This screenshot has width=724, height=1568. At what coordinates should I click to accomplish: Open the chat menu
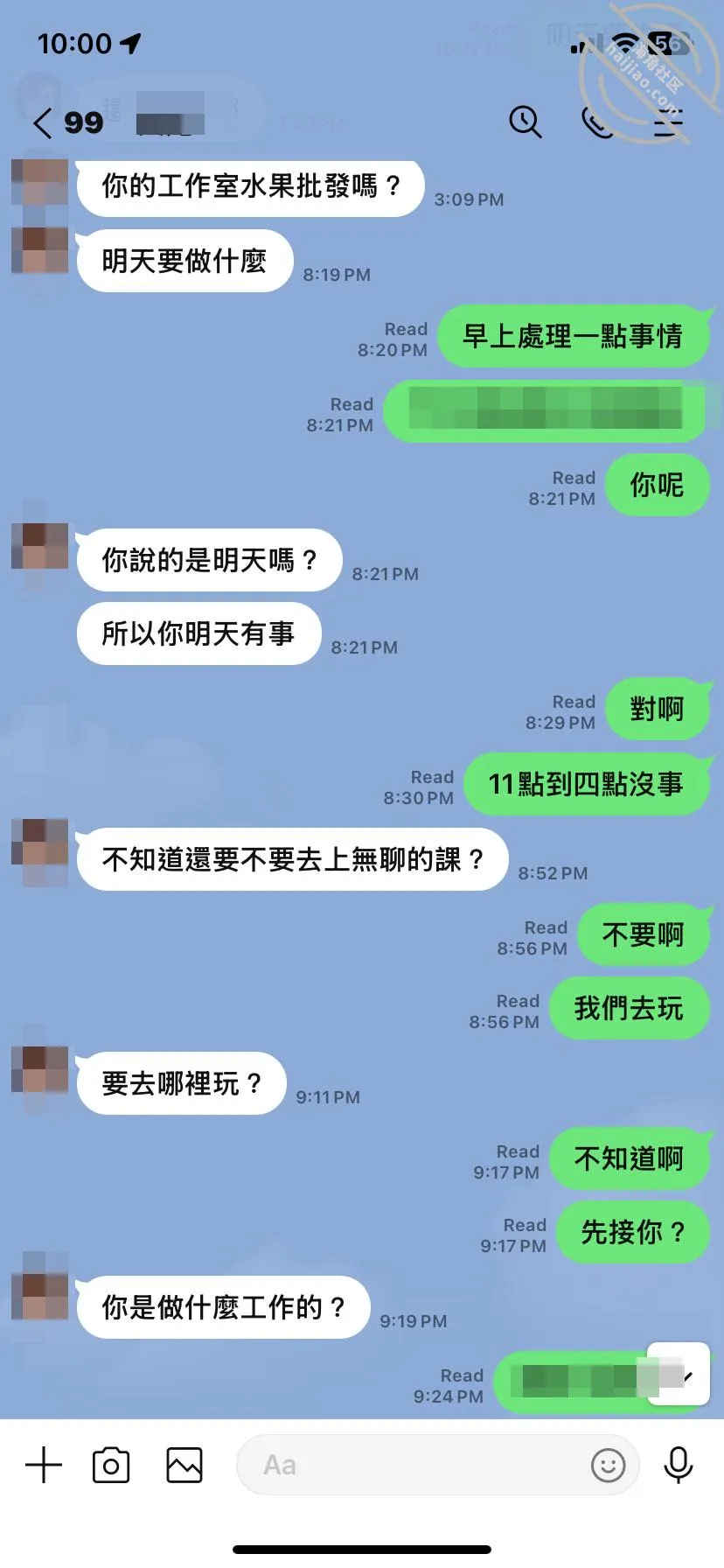669,122
